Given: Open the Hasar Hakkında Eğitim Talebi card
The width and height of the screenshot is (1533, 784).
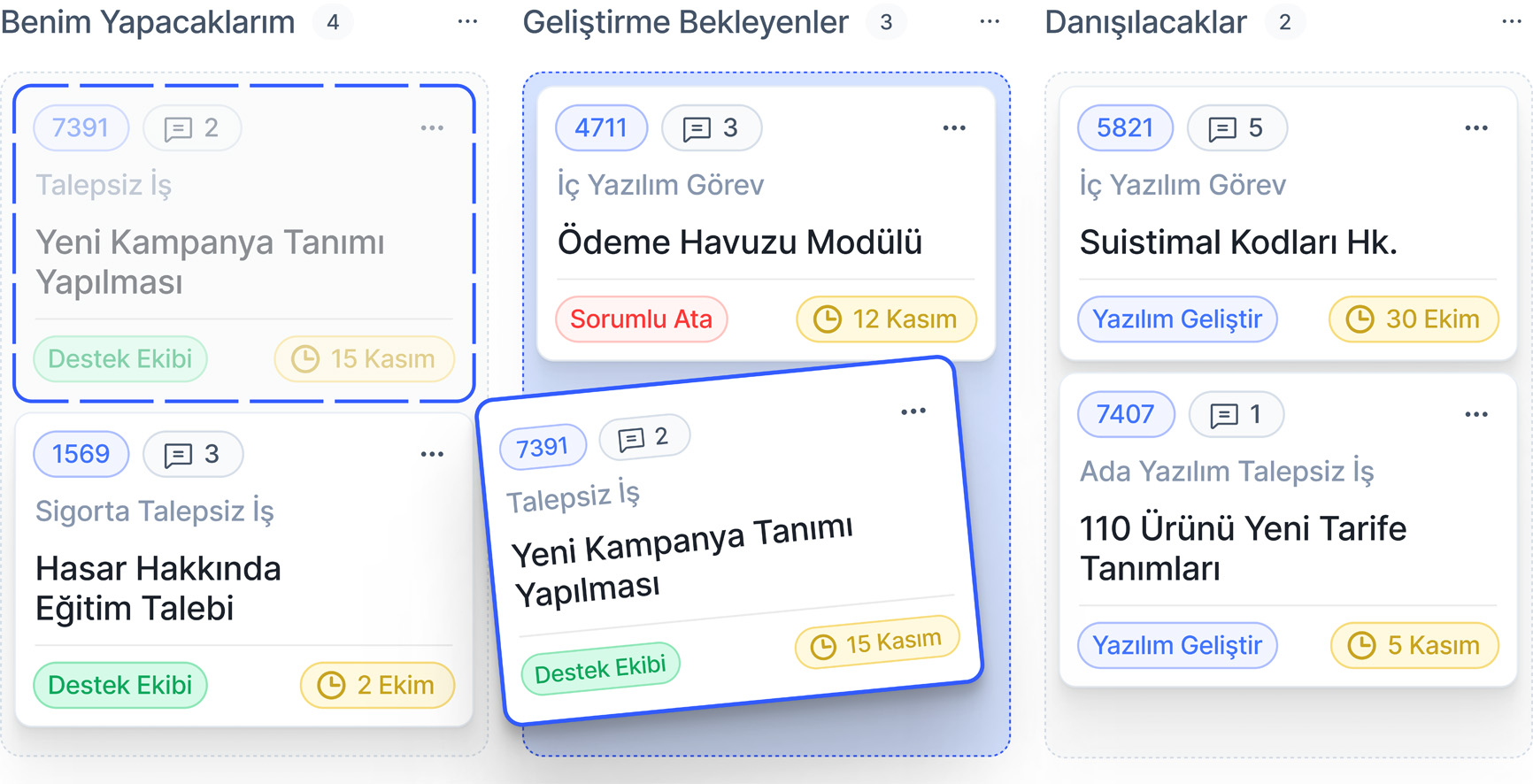Looking at the screenshot, I should pyautogui.click(x=158, y=588).
